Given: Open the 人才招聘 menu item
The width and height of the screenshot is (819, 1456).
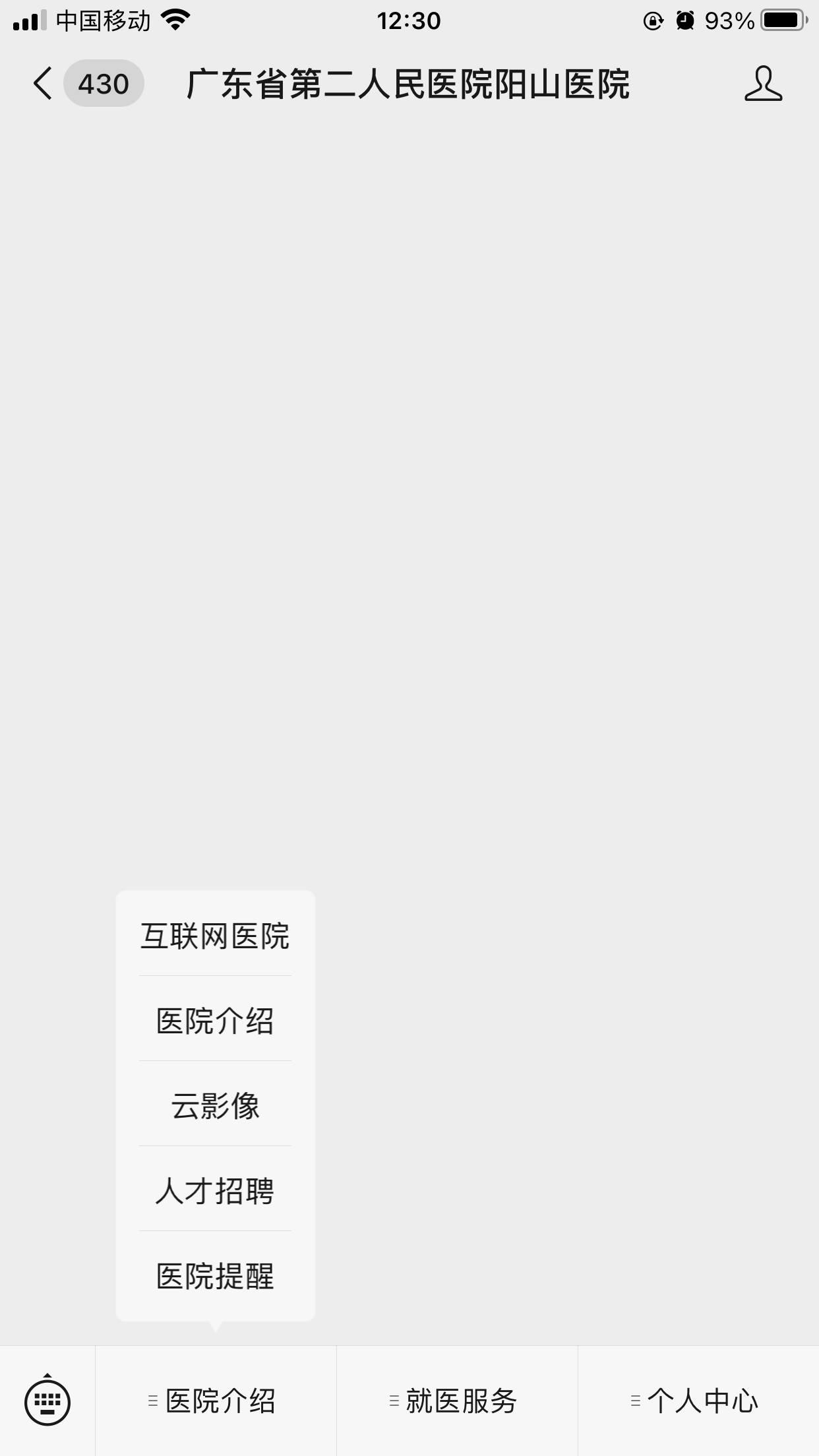Looking at the screenshot, I should click(x=215, y=1191).
